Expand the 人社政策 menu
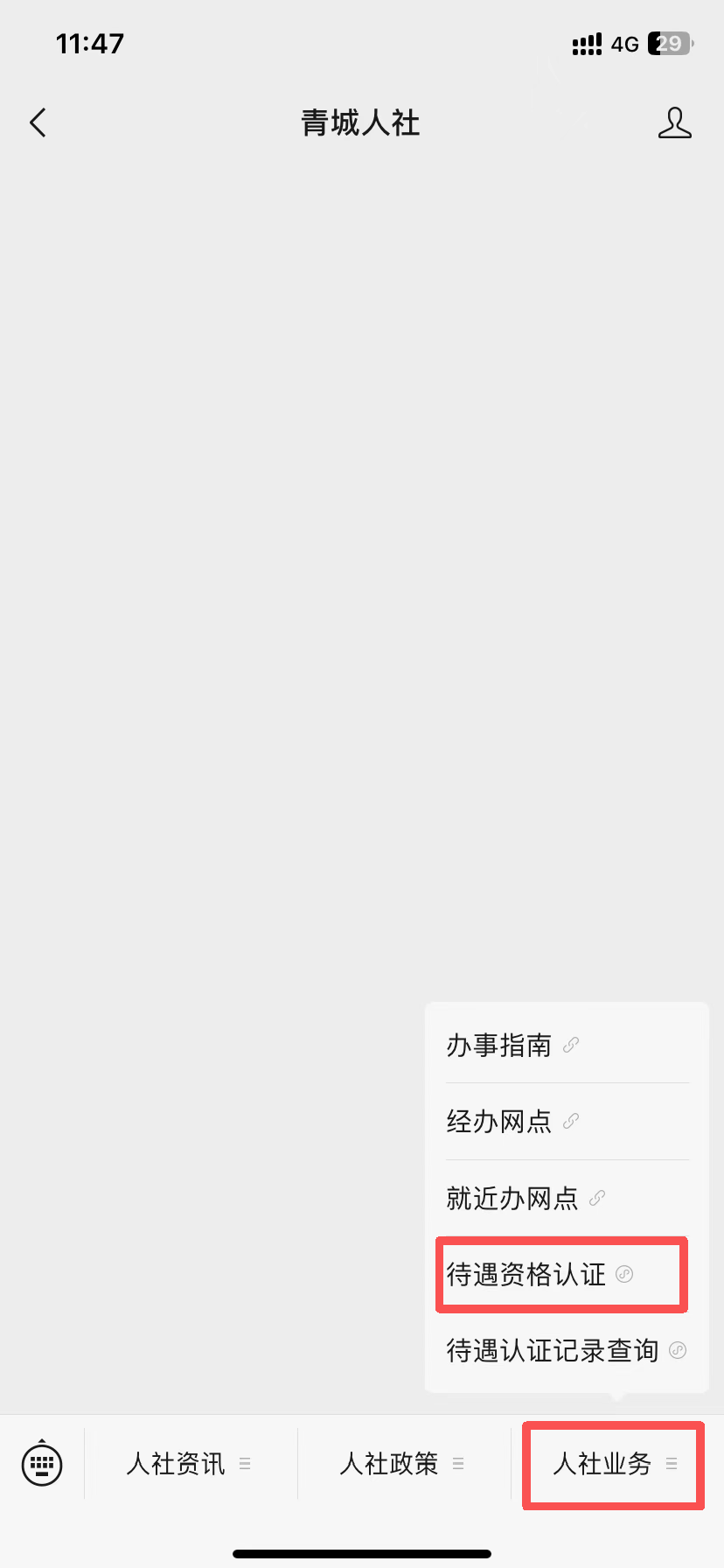 pyautogui.click(x=402, y=1463)
